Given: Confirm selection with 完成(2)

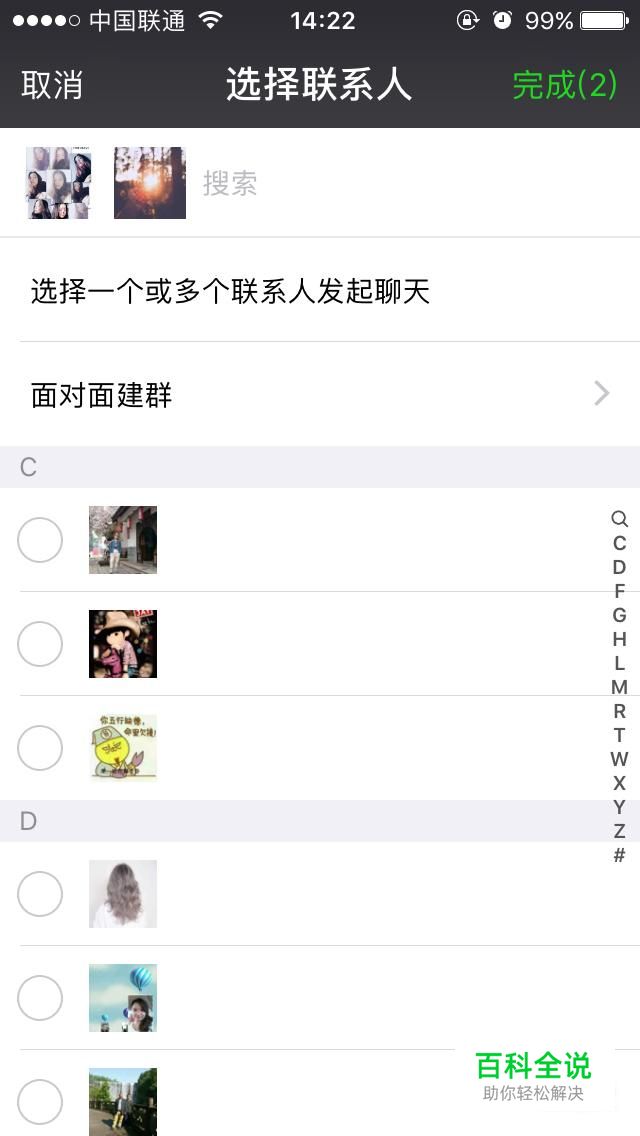Looking at the screenshot, I should (x=565, y=85).
